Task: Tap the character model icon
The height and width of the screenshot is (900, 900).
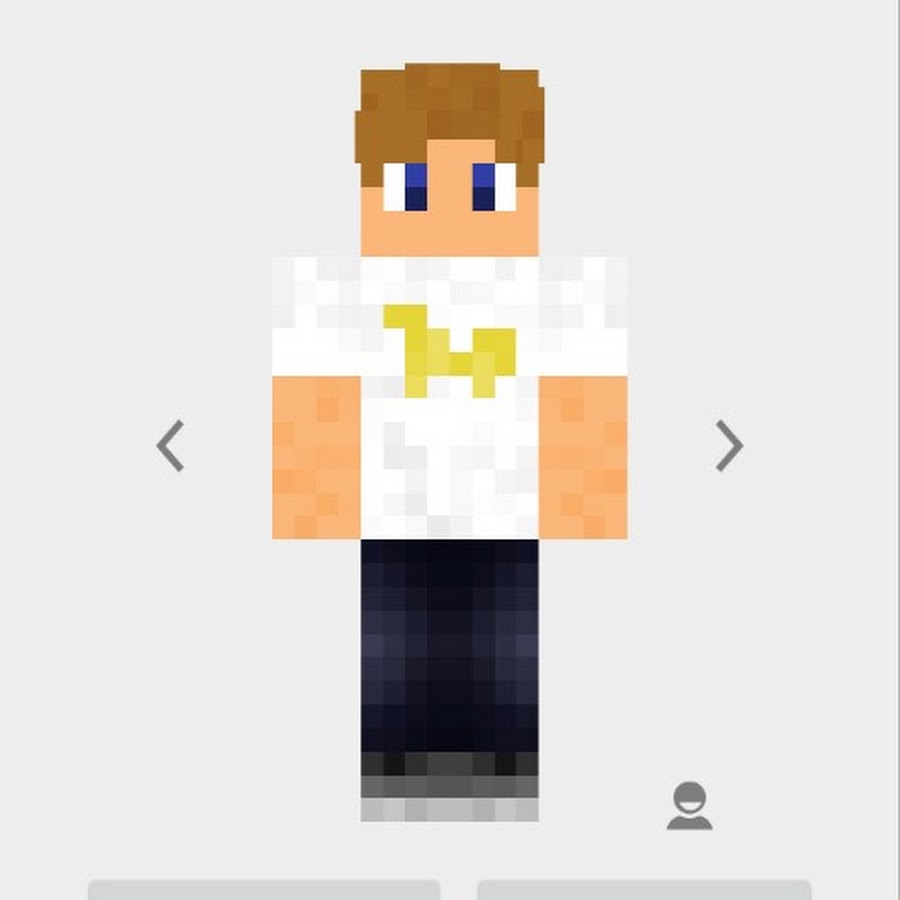Action: [690, 806]
